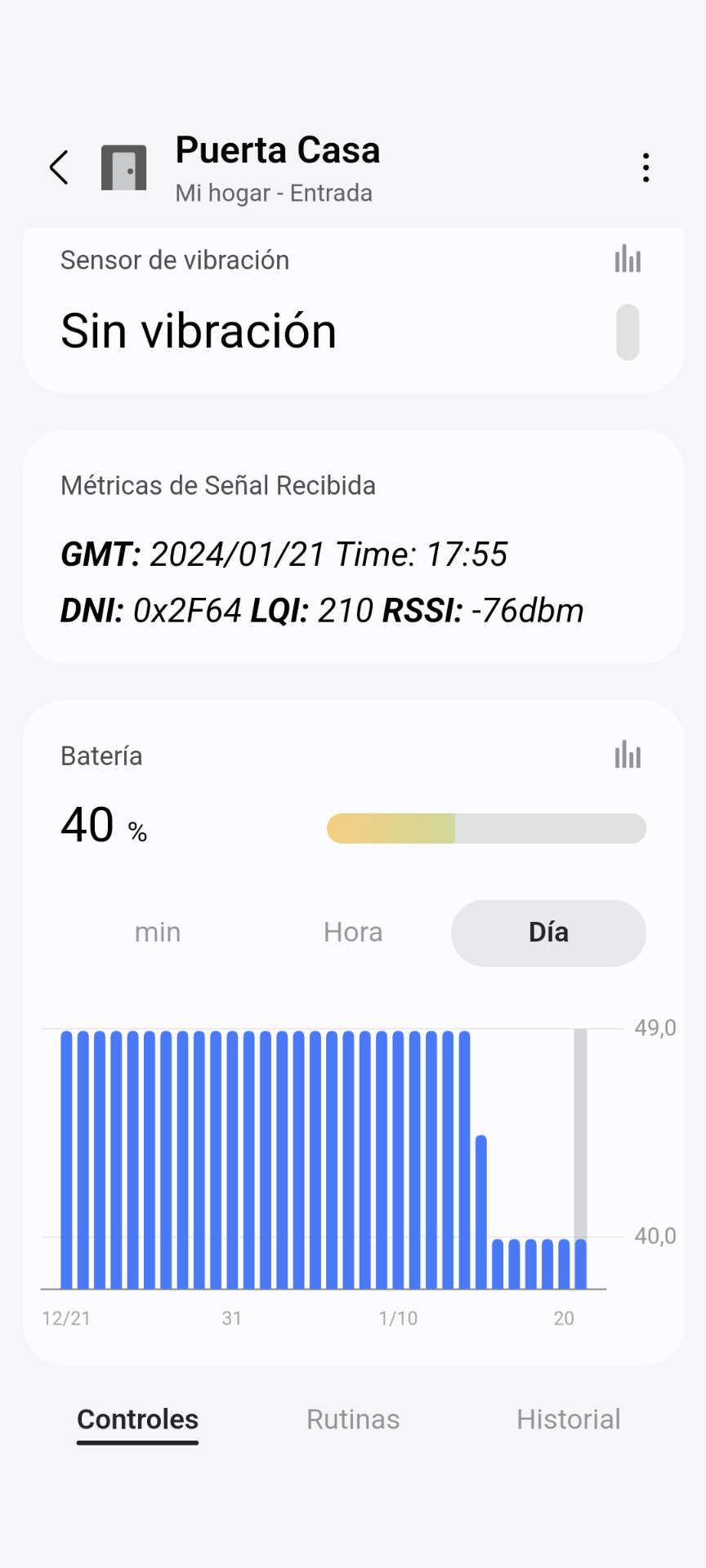Switch to the Controles tab
Viewport: 706px width, 1568px height.
click(x=137, y=1419)
